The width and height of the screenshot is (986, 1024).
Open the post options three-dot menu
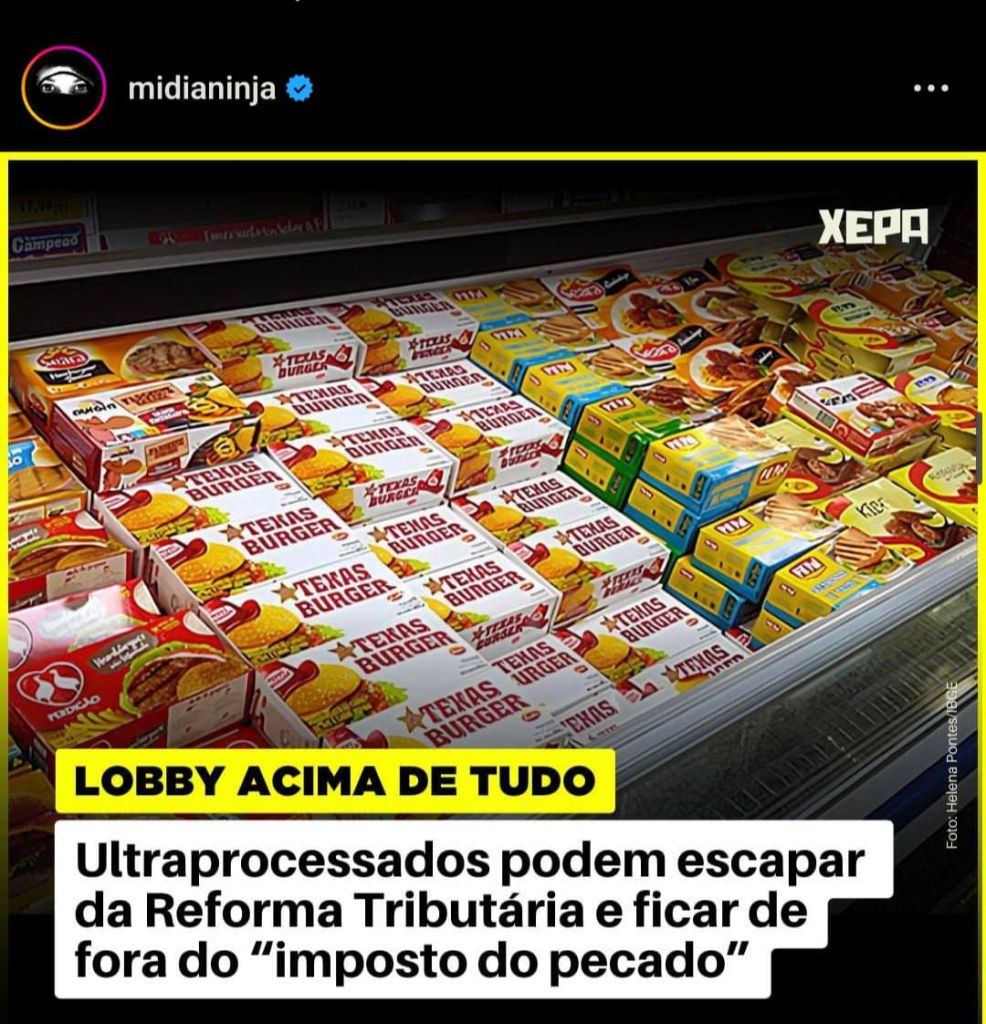[930, 89]
